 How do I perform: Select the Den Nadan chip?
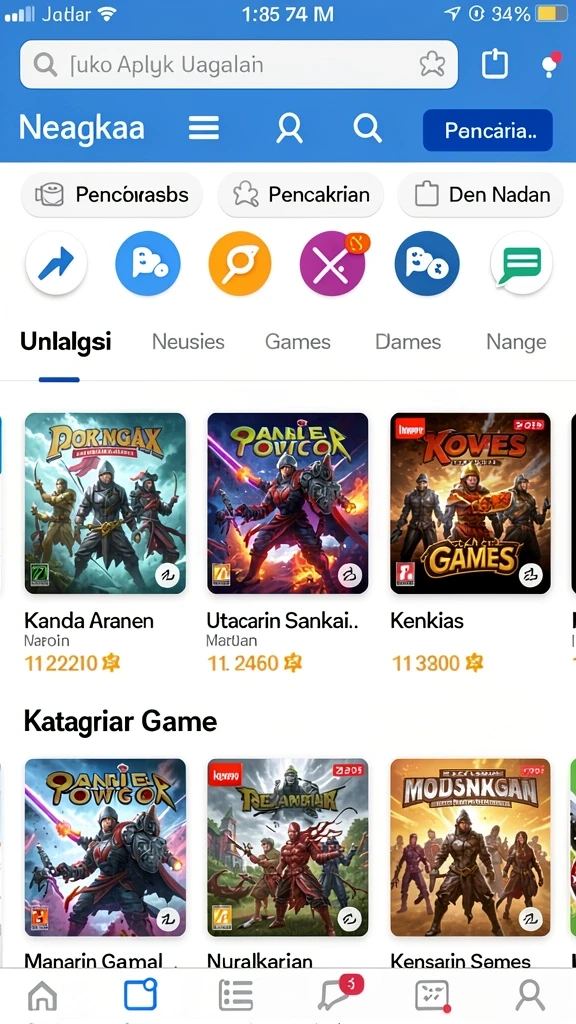(x=481, y=195)
